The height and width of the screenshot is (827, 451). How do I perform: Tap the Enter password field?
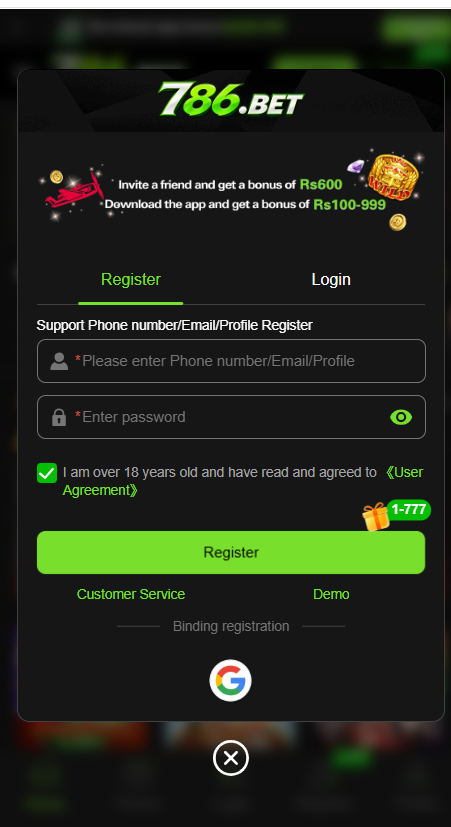231,417
